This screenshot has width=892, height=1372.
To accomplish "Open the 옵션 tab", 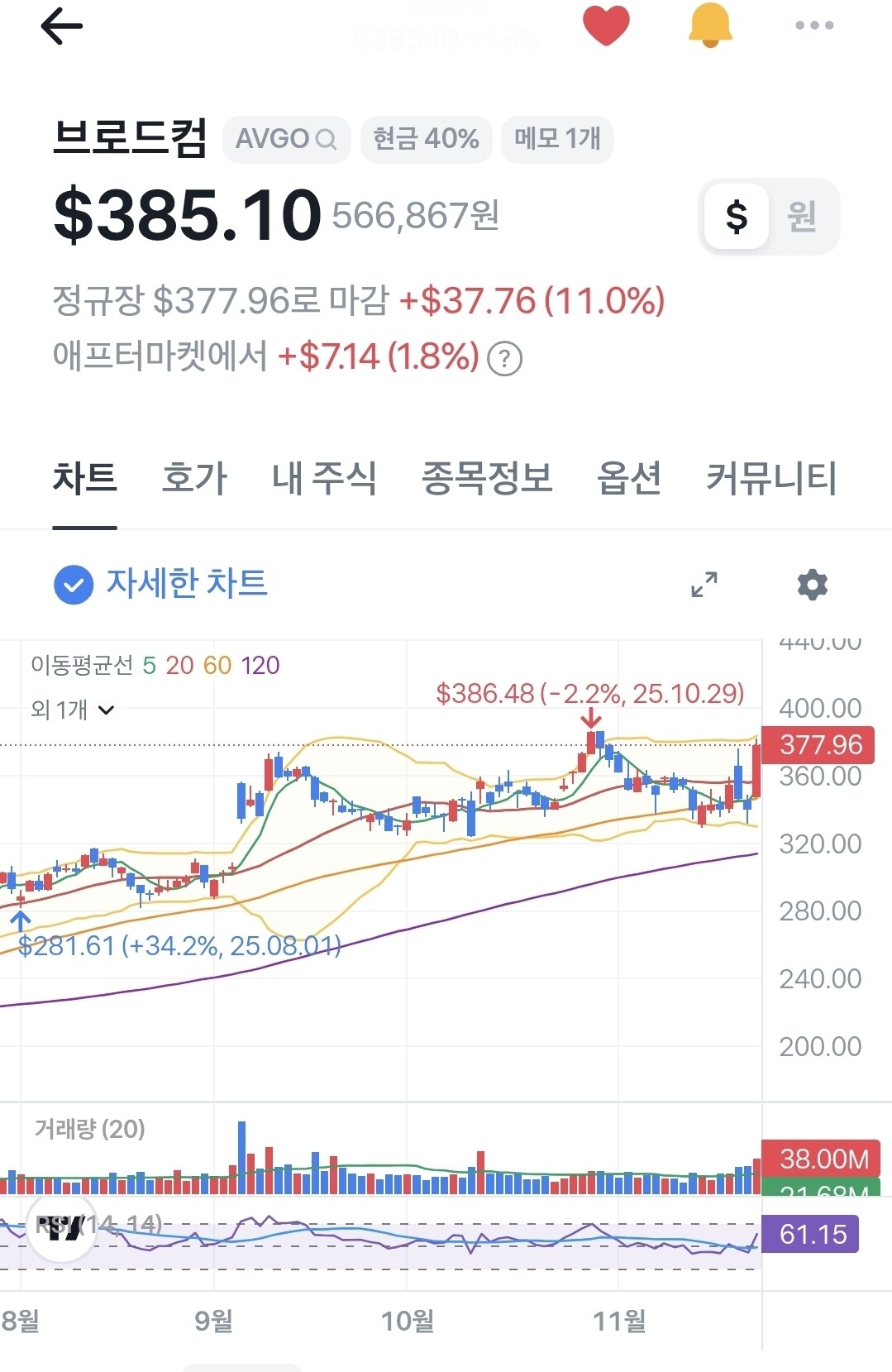I will 629,478.
